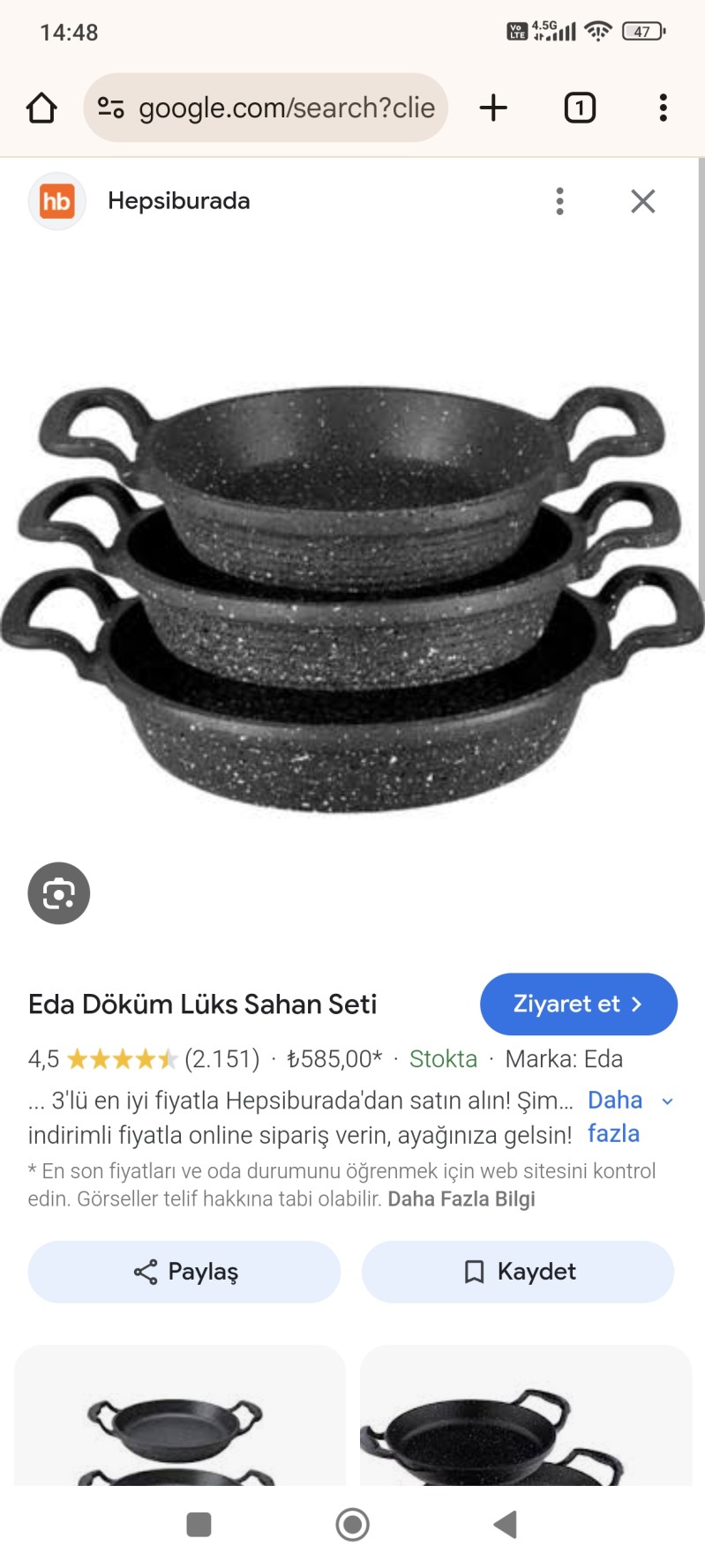Open the tab switcher
This screenshot has height=1568, width=705.
coord(580,108)
